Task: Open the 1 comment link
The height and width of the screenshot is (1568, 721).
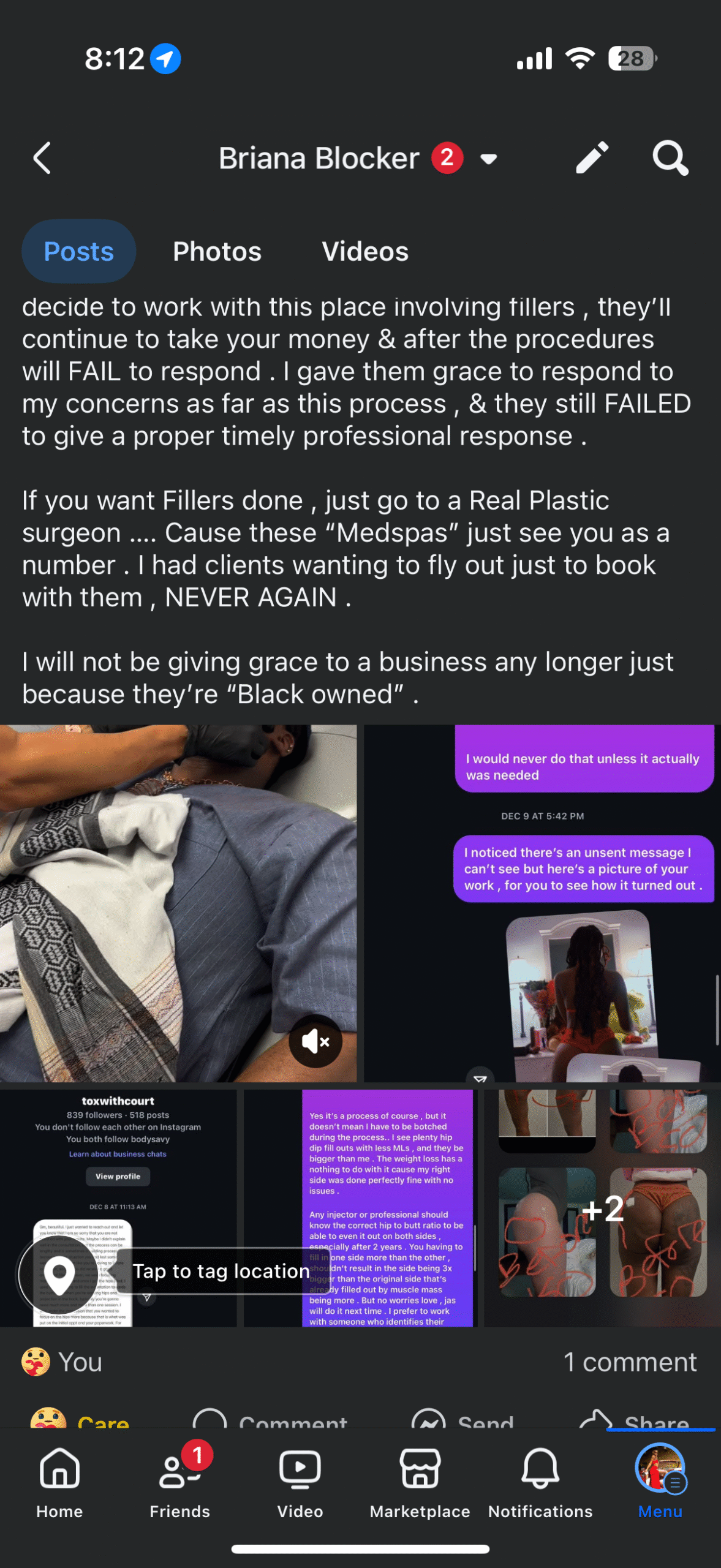Action: click(x=630, y=1362)
